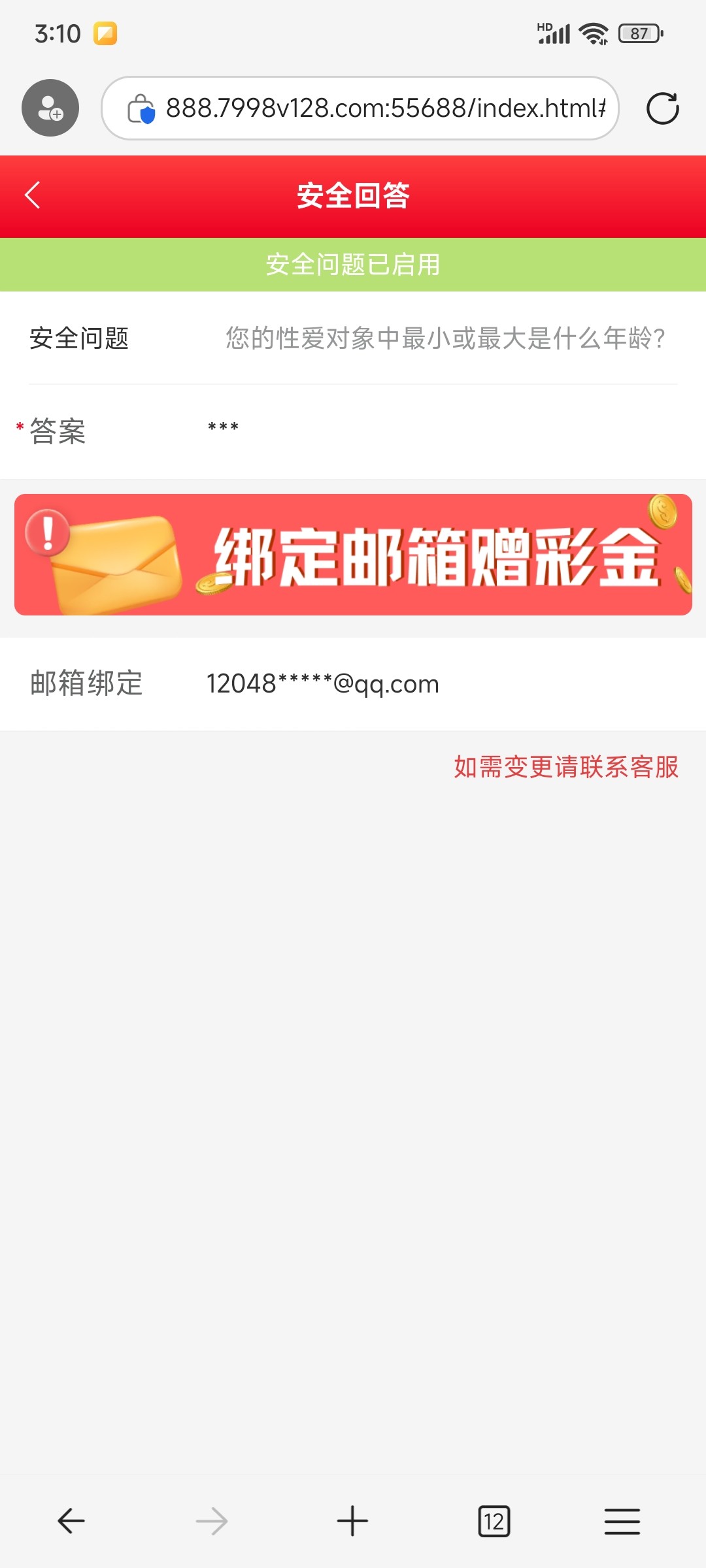The image size is (706, 1568).
Task: Tap the browser address bar
Action: pyautogui.click(x=384, y=108)
